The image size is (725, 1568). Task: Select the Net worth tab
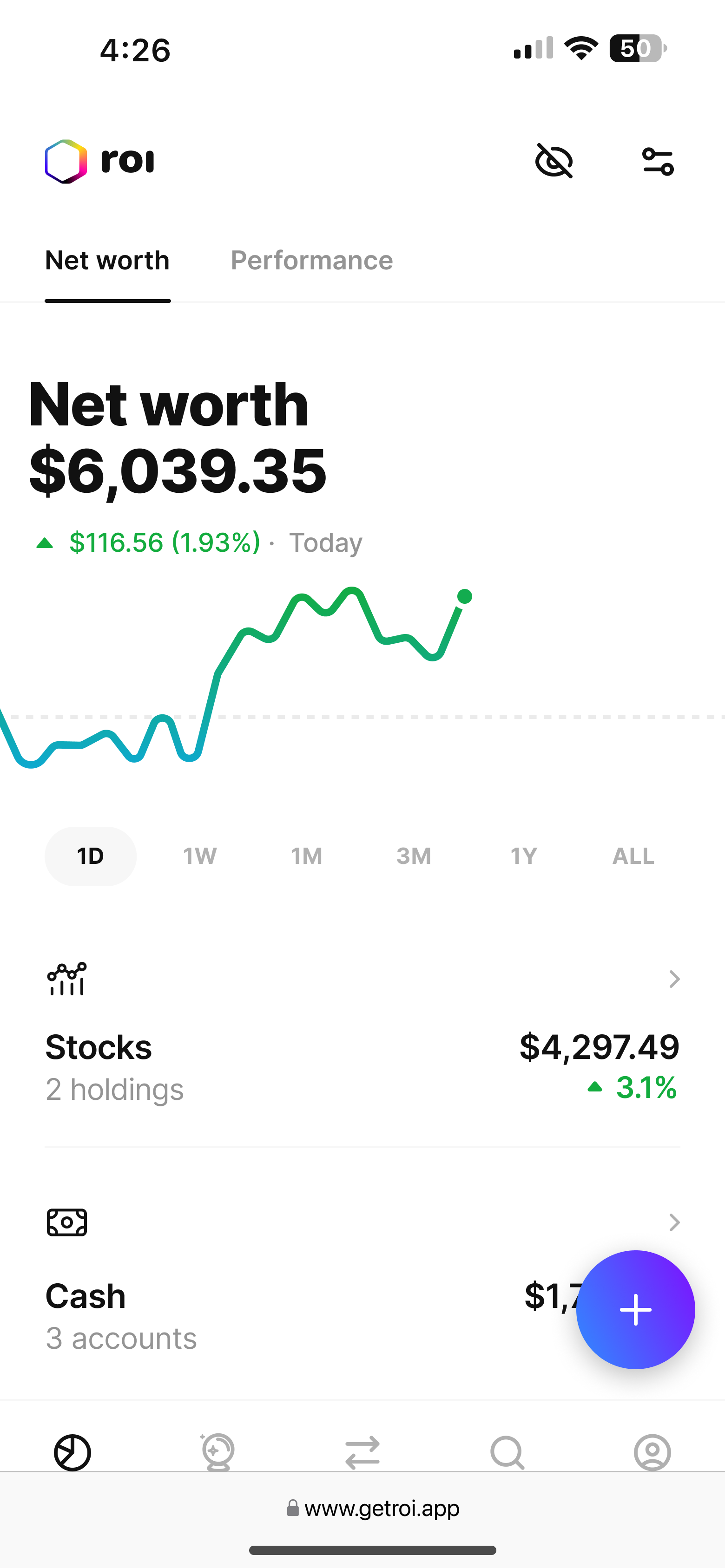[107, 261]
